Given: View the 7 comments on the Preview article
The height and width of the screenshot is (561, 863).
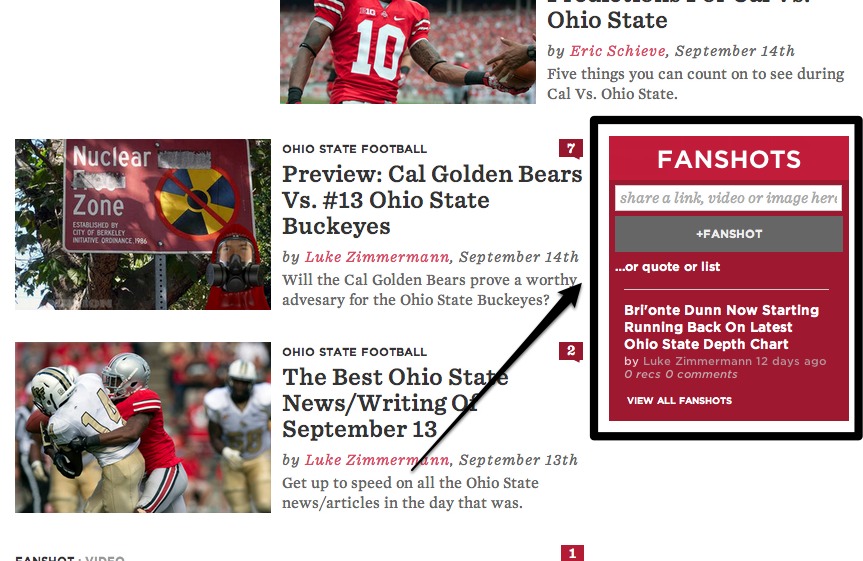Looking at the screenshot, I should (570, 149).
